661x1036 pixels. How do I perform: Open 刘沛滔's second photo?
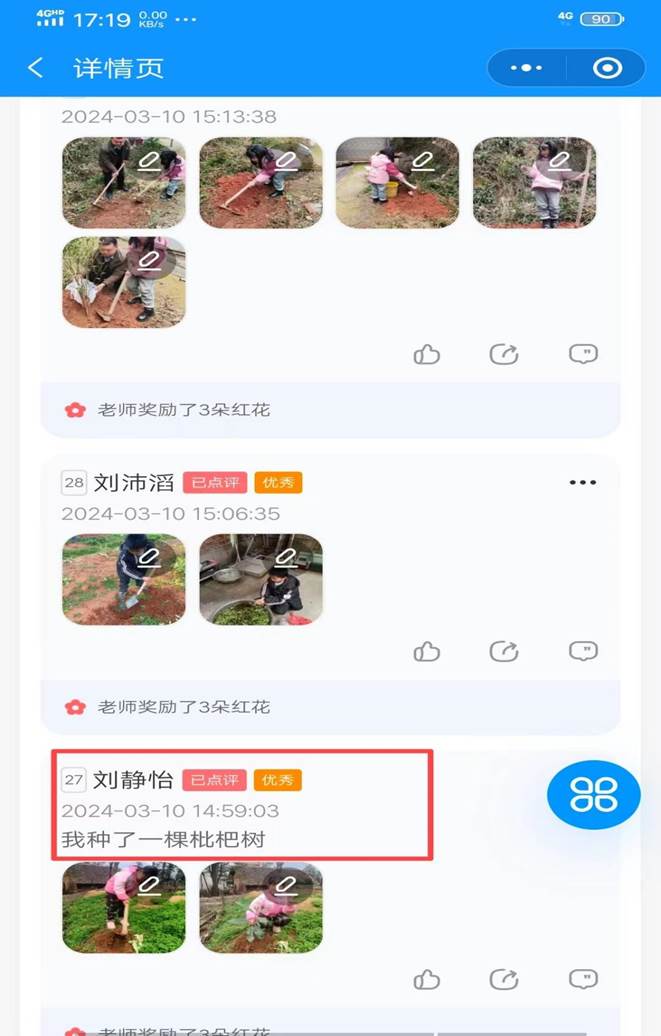[x=261, y=579]
